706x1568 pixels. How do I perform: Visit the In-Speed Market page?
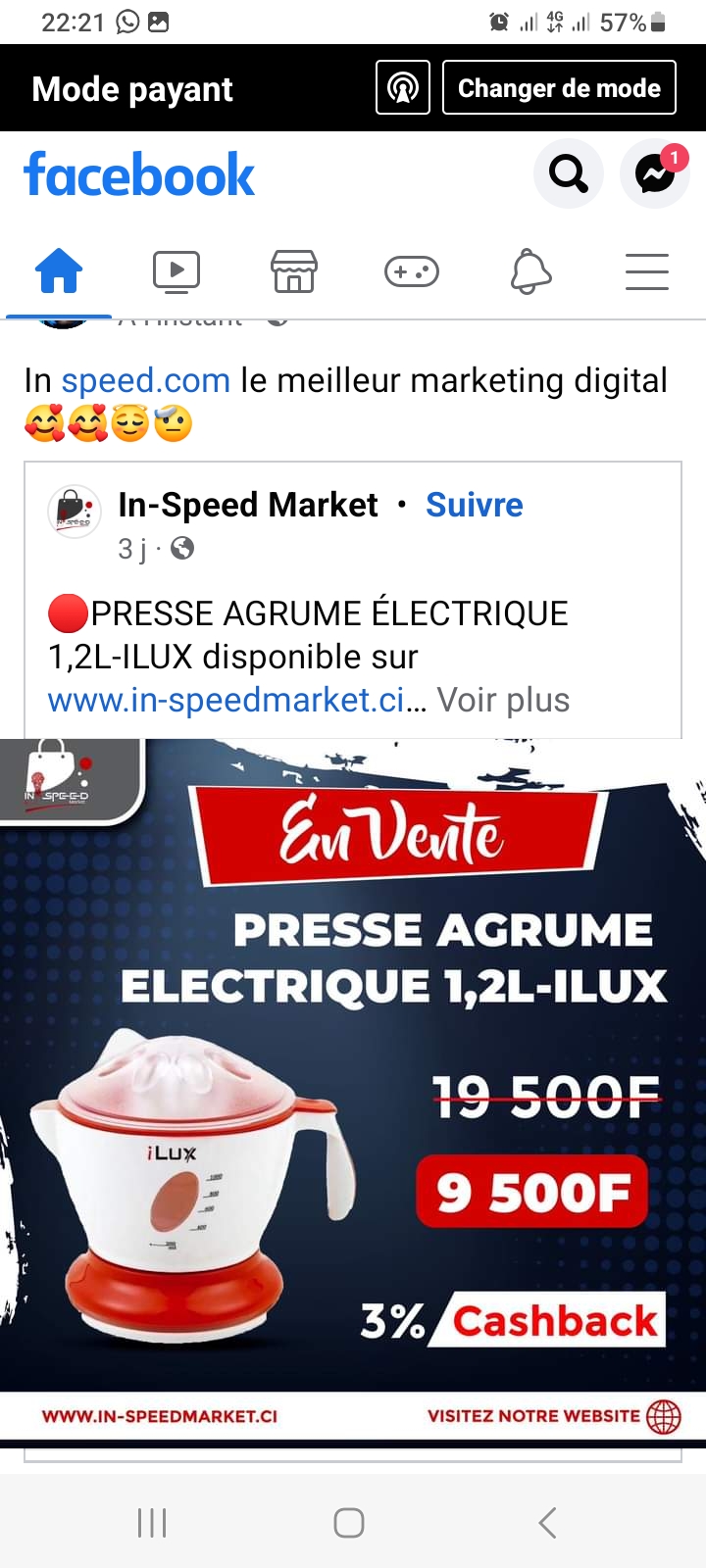tap(248, 505)
